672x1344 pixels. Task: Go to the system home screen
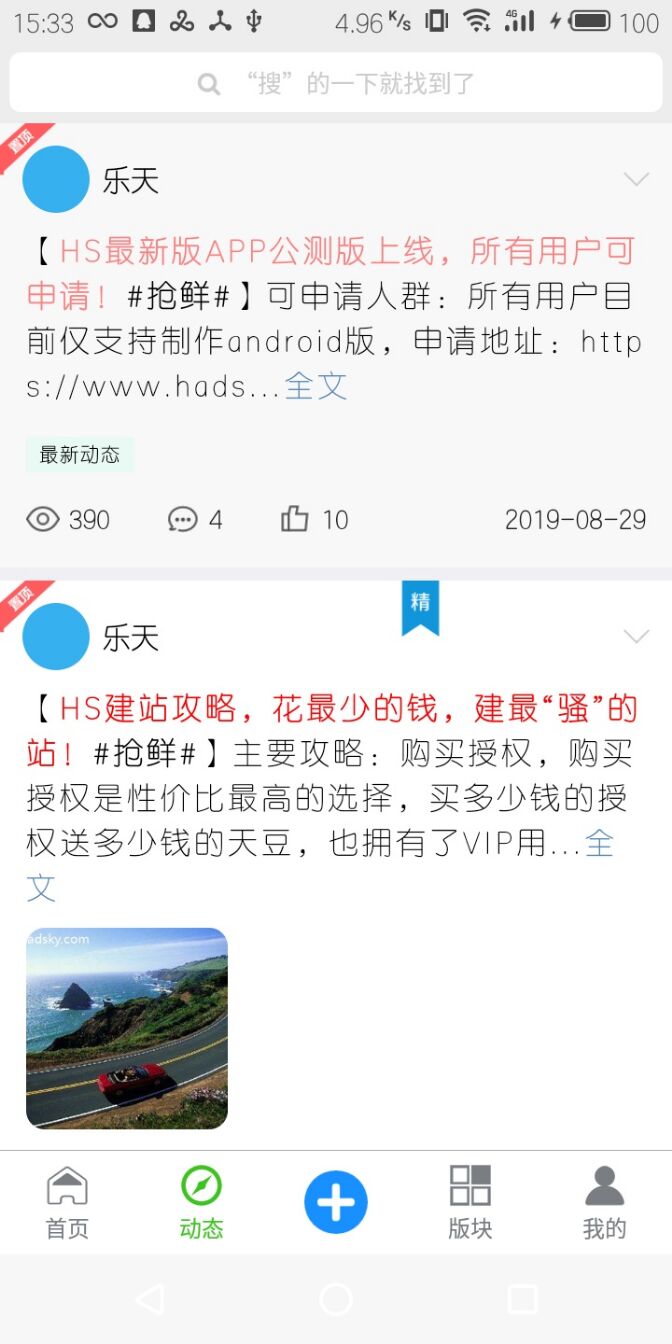[336, 1299]
